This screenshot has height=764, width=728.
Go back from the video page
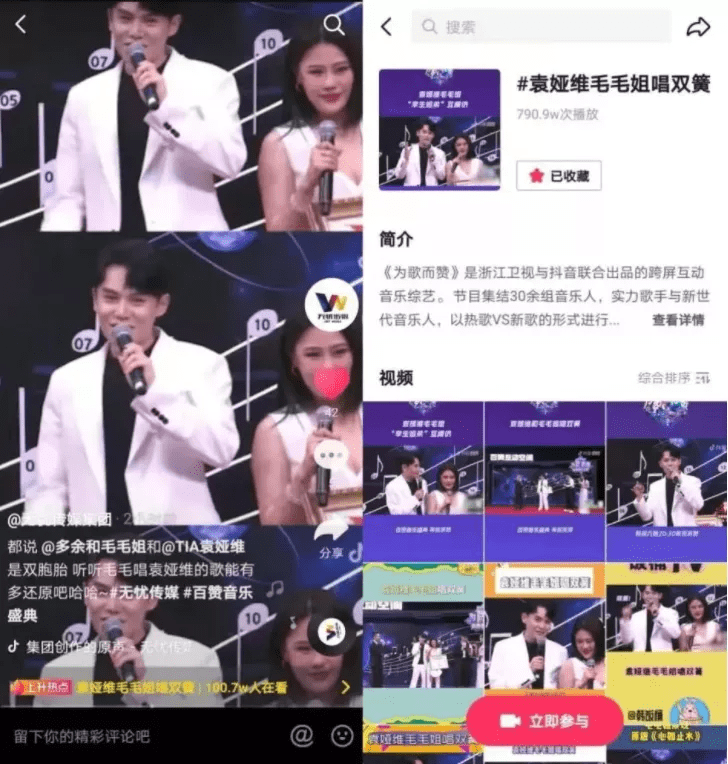tap(21, 25)
